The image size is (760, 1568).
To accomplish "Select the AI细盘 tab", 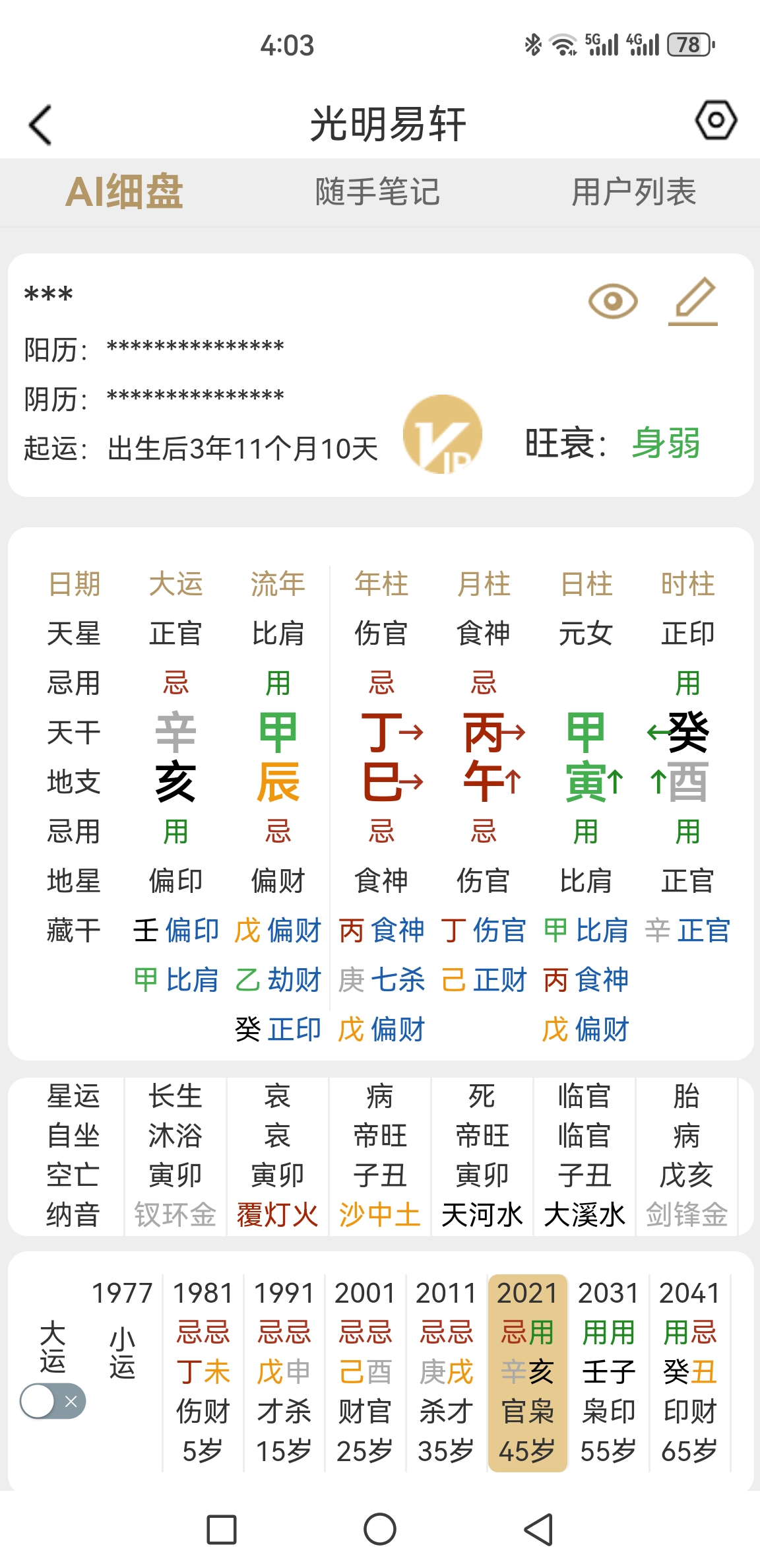I will (x=125, y=192).
